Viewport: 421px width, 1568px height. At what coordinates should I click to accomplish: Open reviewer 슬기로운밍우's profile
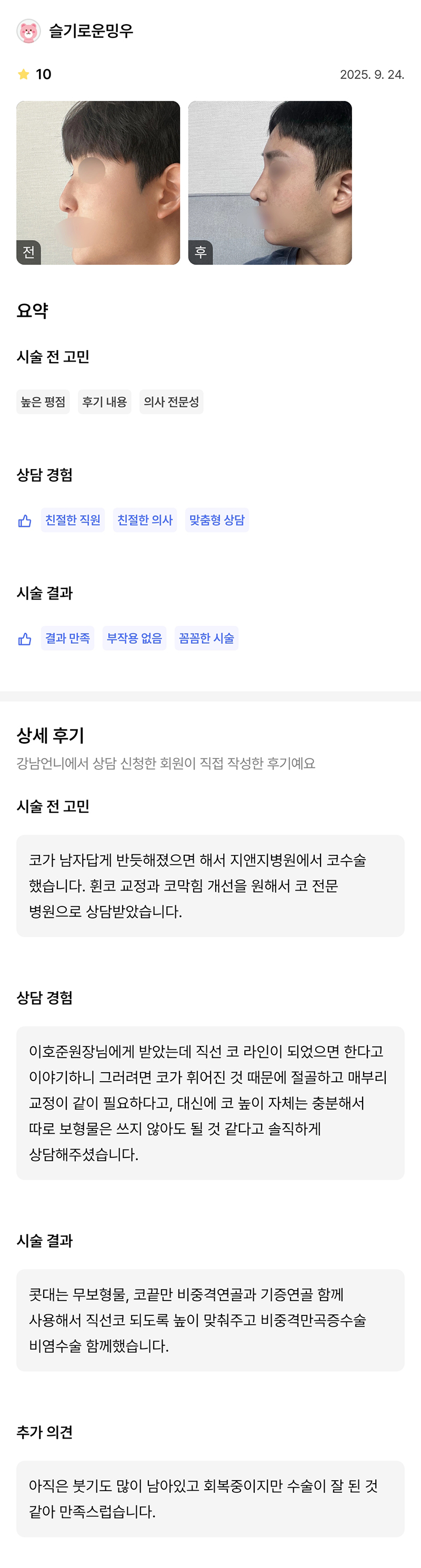point(90,31)
